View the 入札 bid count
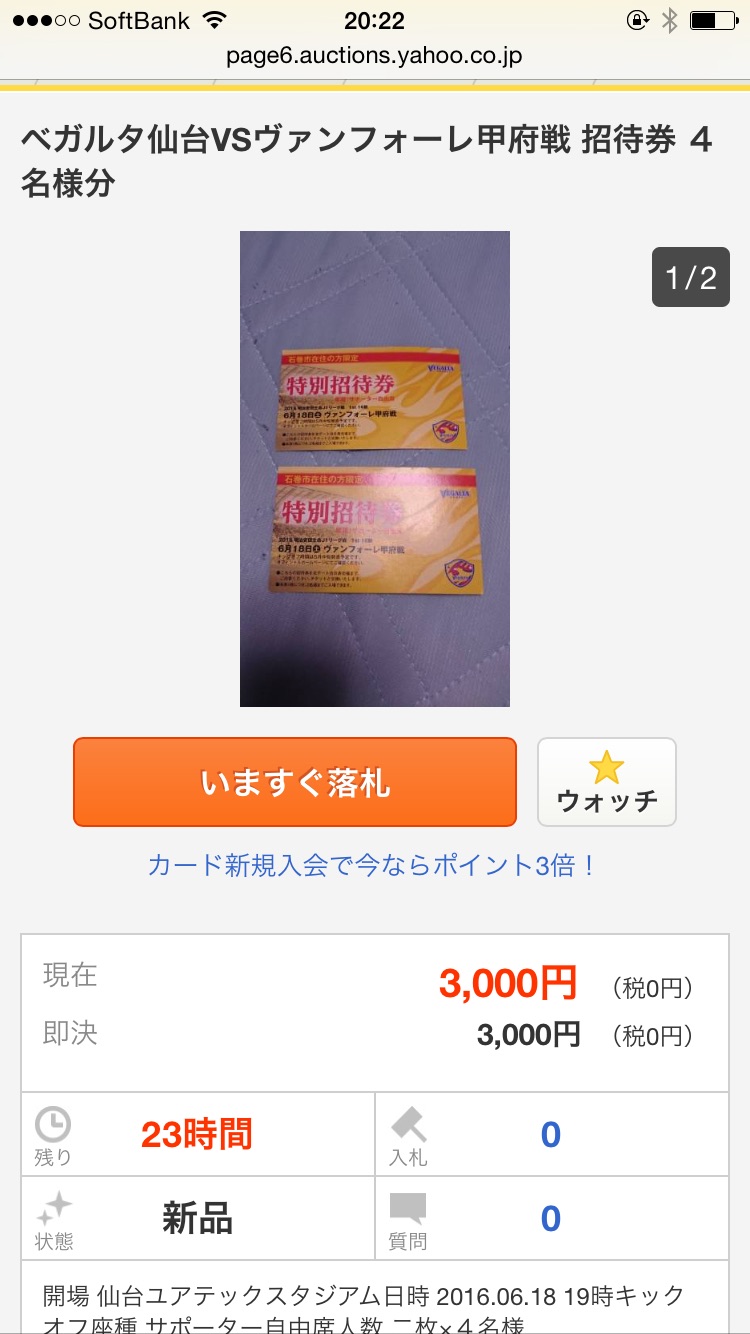This screenshot has height=1334, width=750. (x=550, y=1135)
